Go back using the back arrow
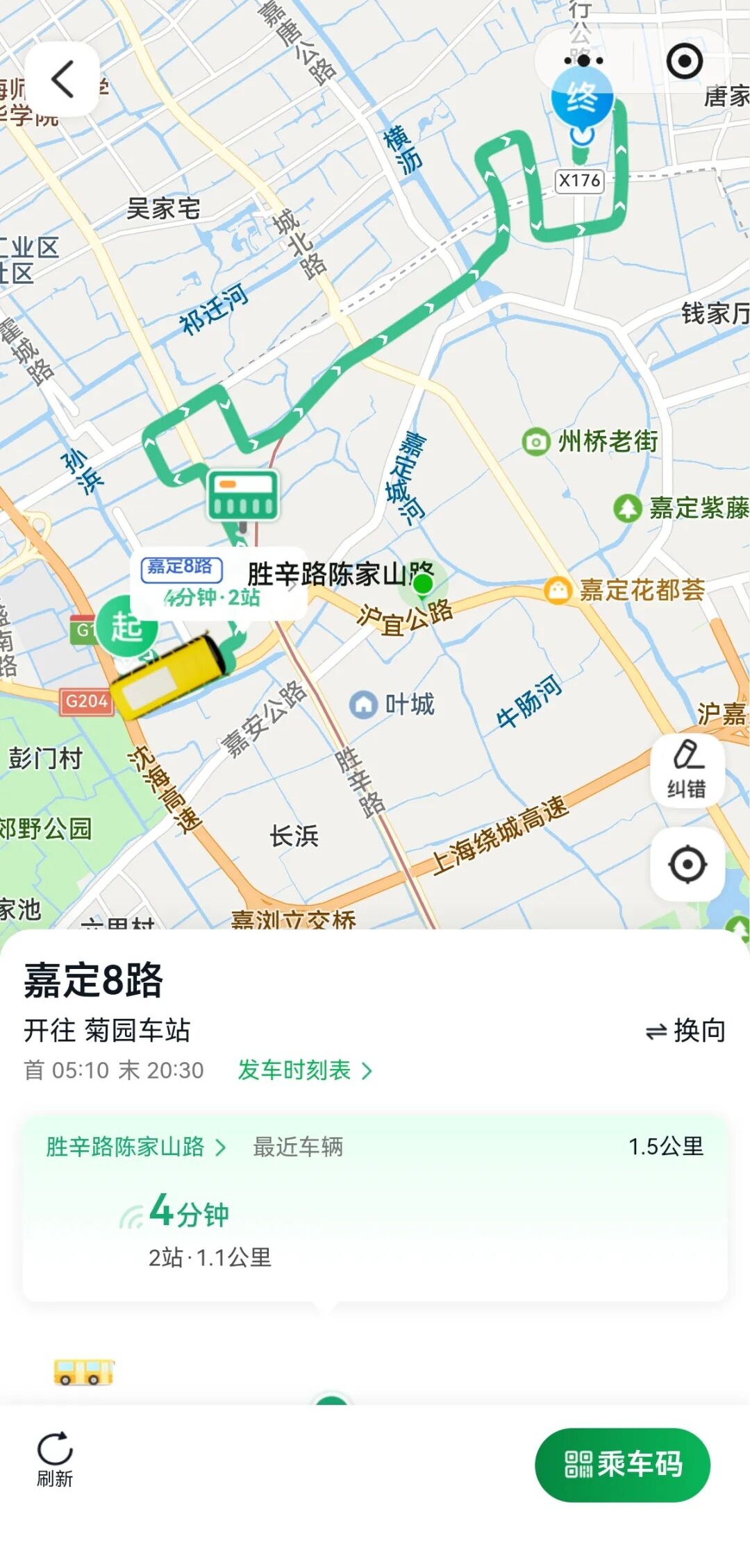The height and width of the screenshot is (1568, 750). coord(62,79)
